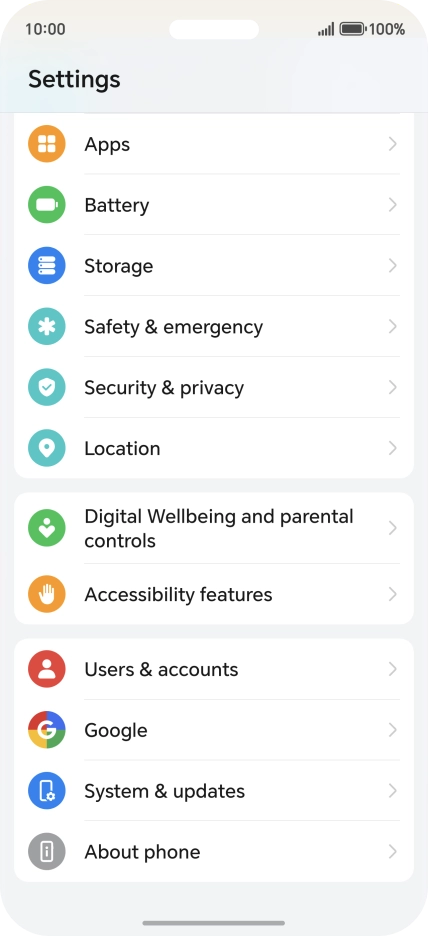The image size is (428, 936).
Task: Open the Apps settings
Action: click(x=214, y=144)
